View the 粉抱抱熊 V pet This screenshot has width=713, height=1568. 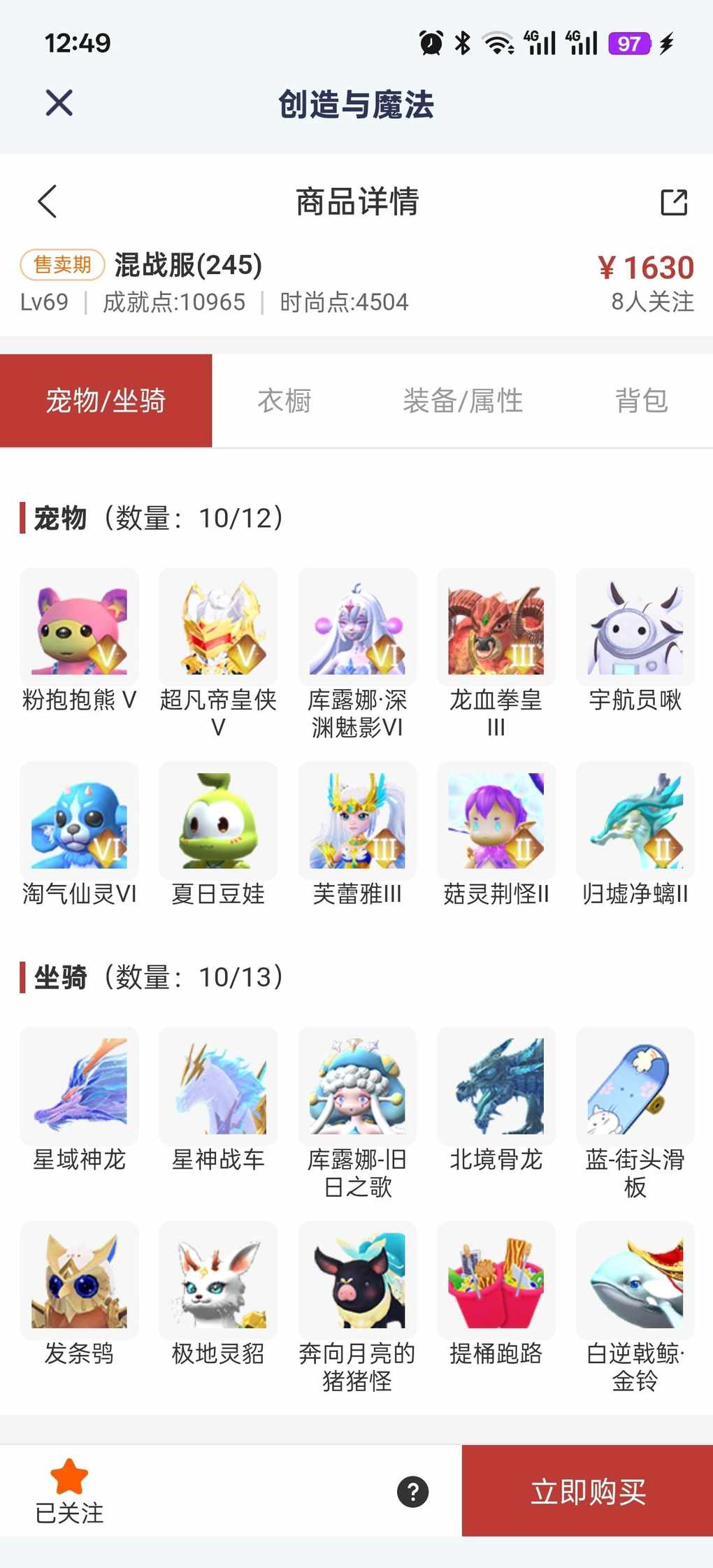79,627
